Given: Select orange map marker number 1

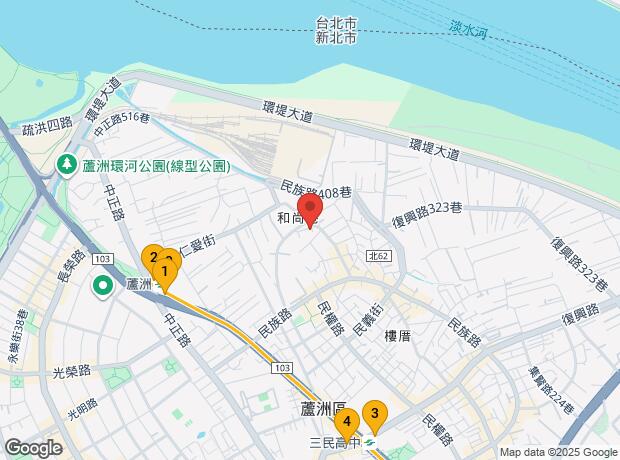Looking at the screenshot, I should click(x=165, y=270).
